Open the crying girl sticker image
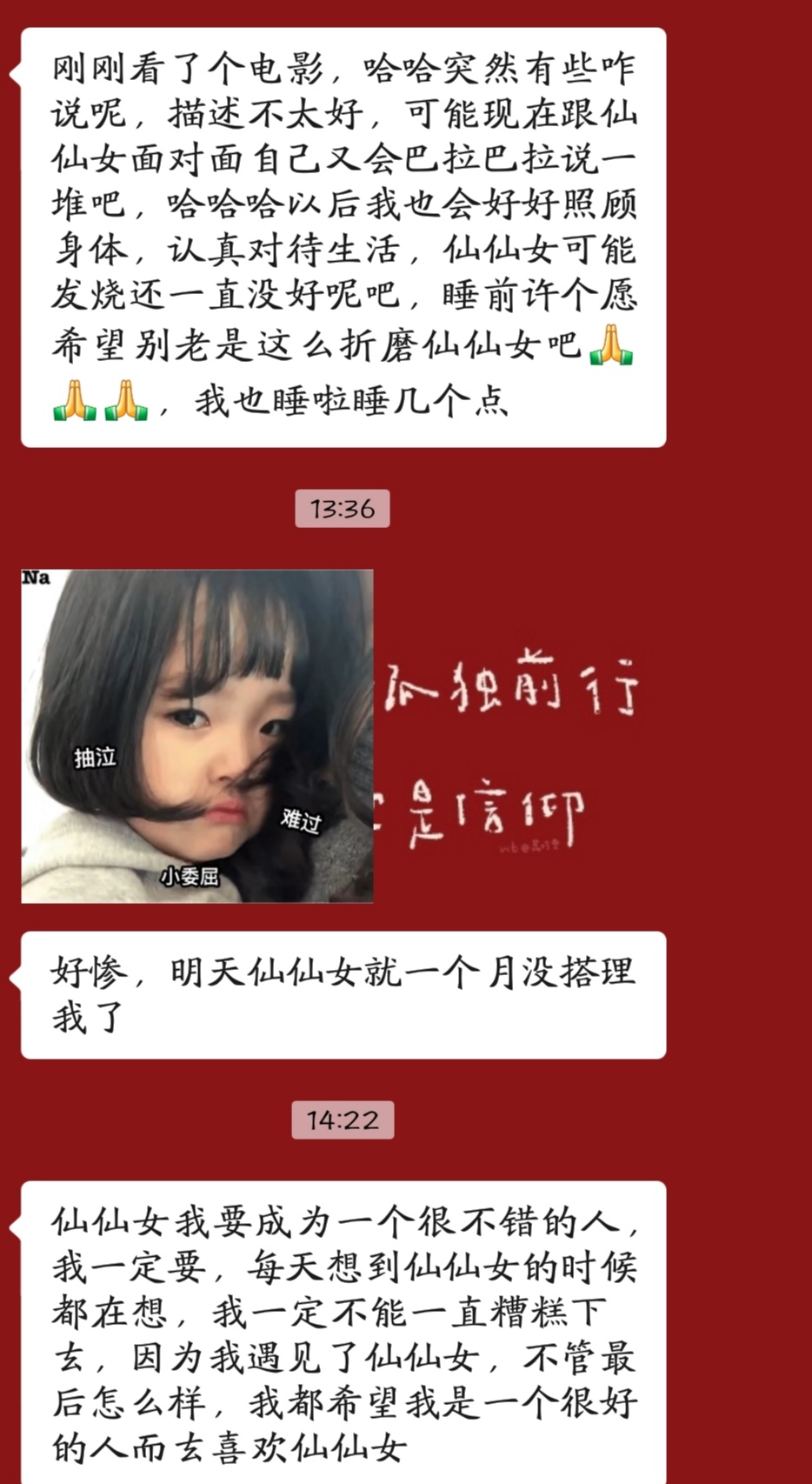The image size is (812, 1484). 197,736
